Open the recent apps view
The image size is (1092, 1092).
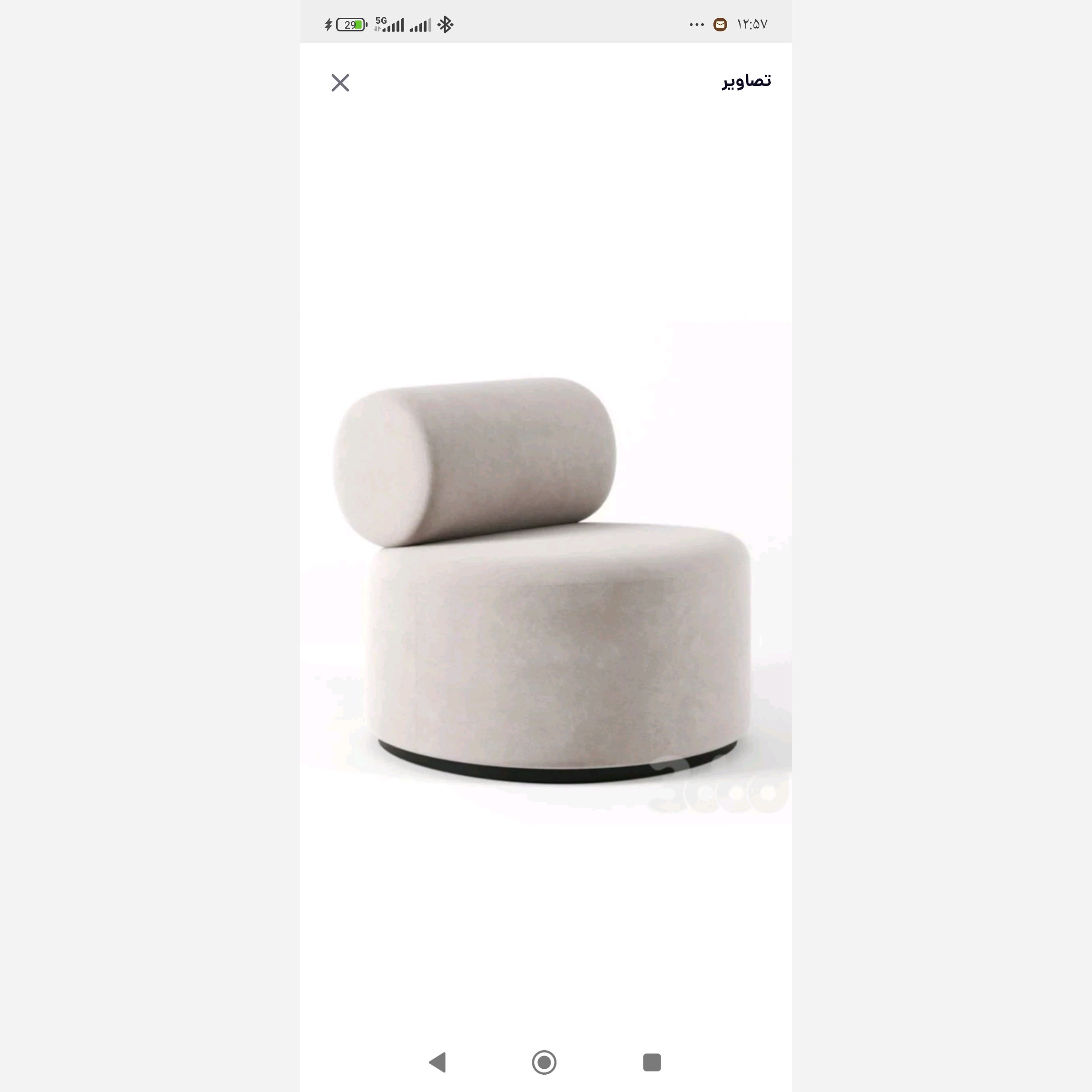tap(652, 1062)
